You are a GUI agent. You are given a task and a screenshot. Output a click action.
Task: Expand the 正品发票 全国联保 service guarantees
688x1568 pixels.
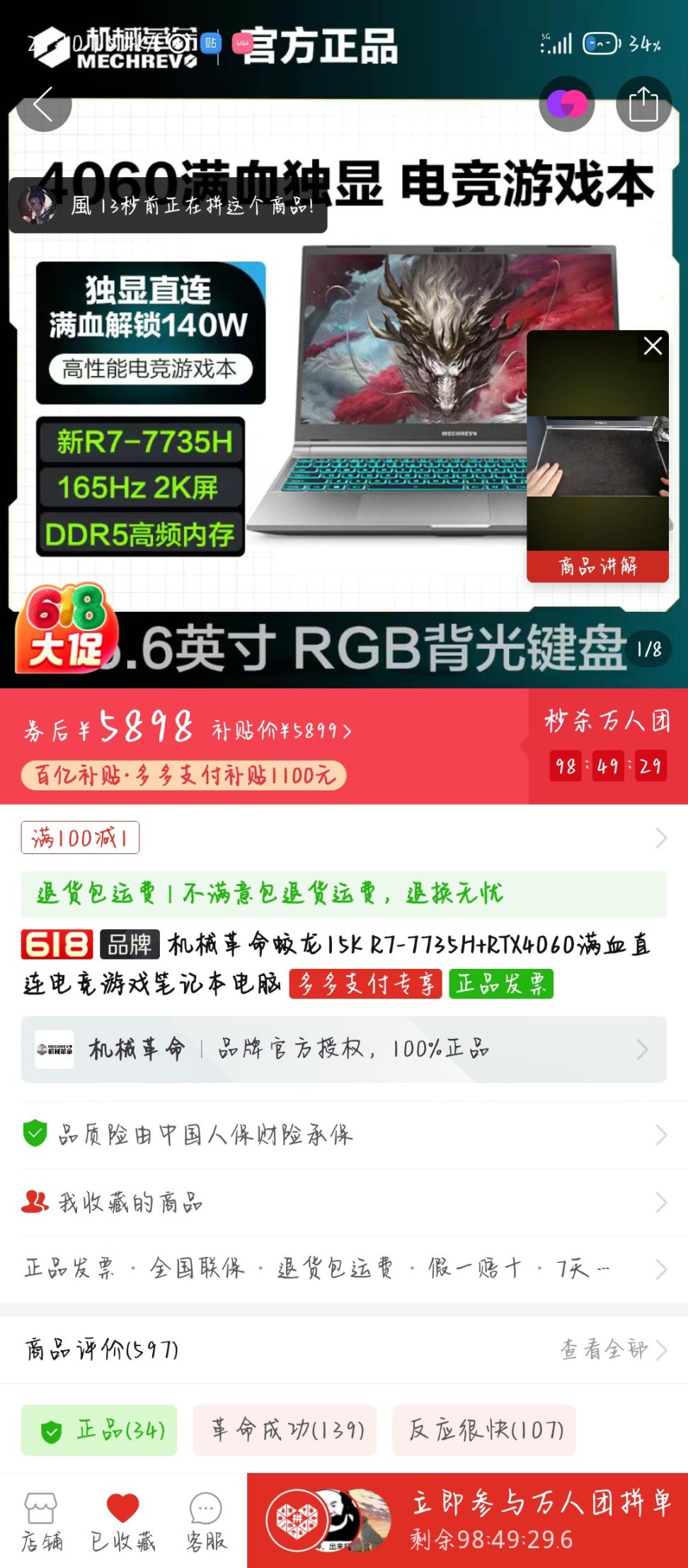[343, 1268]
